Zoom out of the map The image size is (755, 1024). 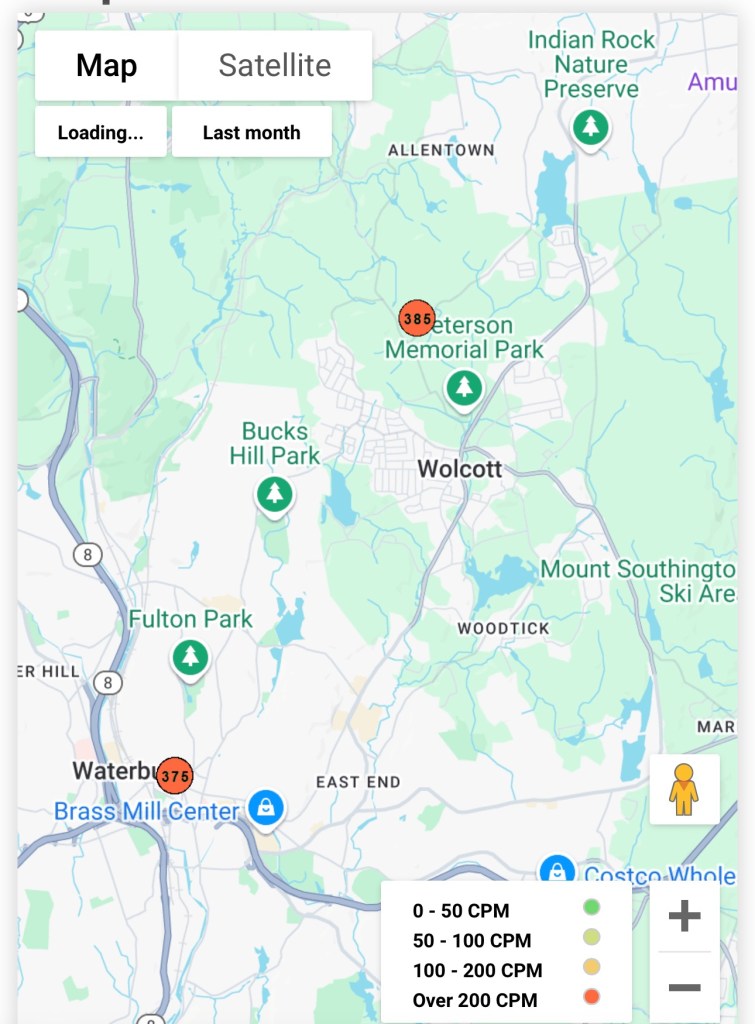[x=684, y=987]
